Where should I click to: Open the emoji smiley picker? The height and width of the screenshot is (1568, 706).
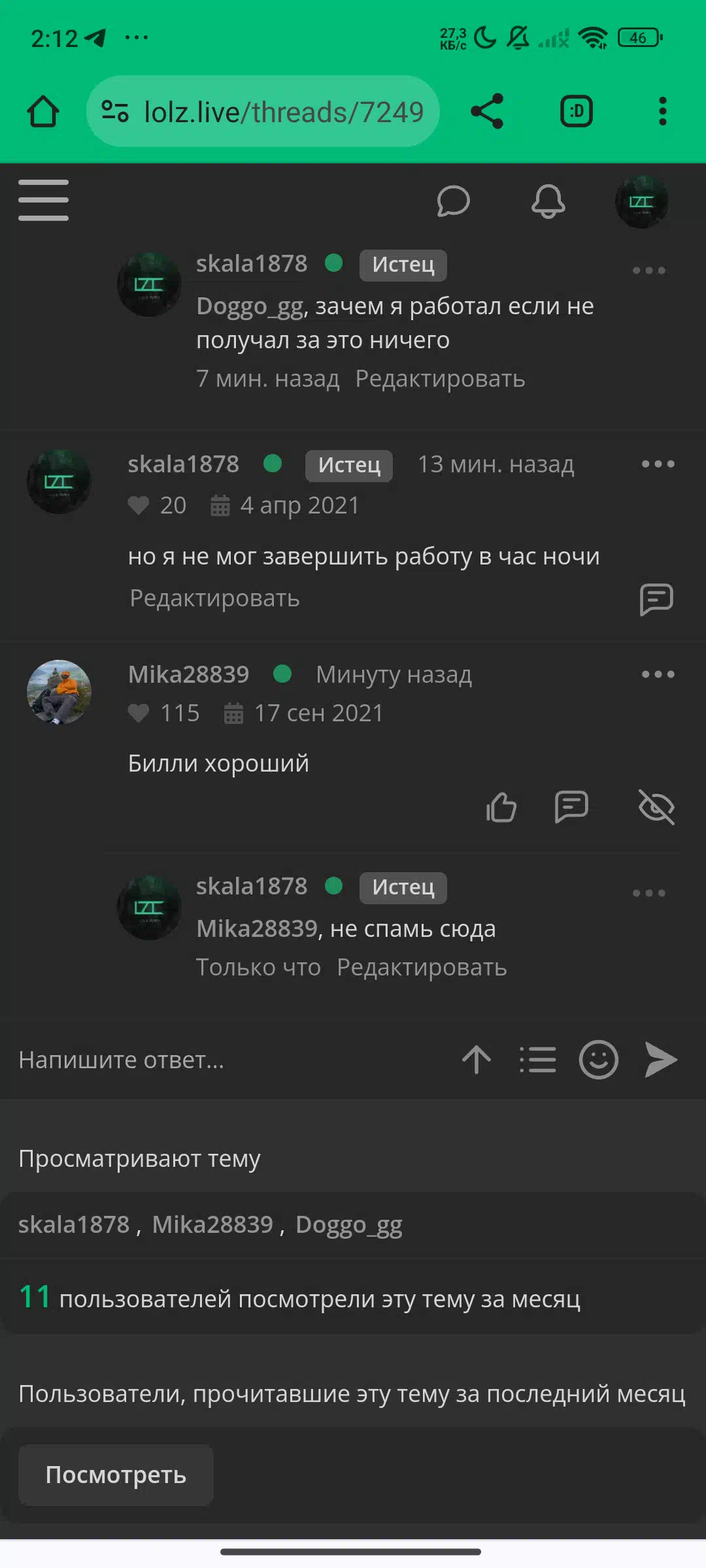click(598, 1060)
